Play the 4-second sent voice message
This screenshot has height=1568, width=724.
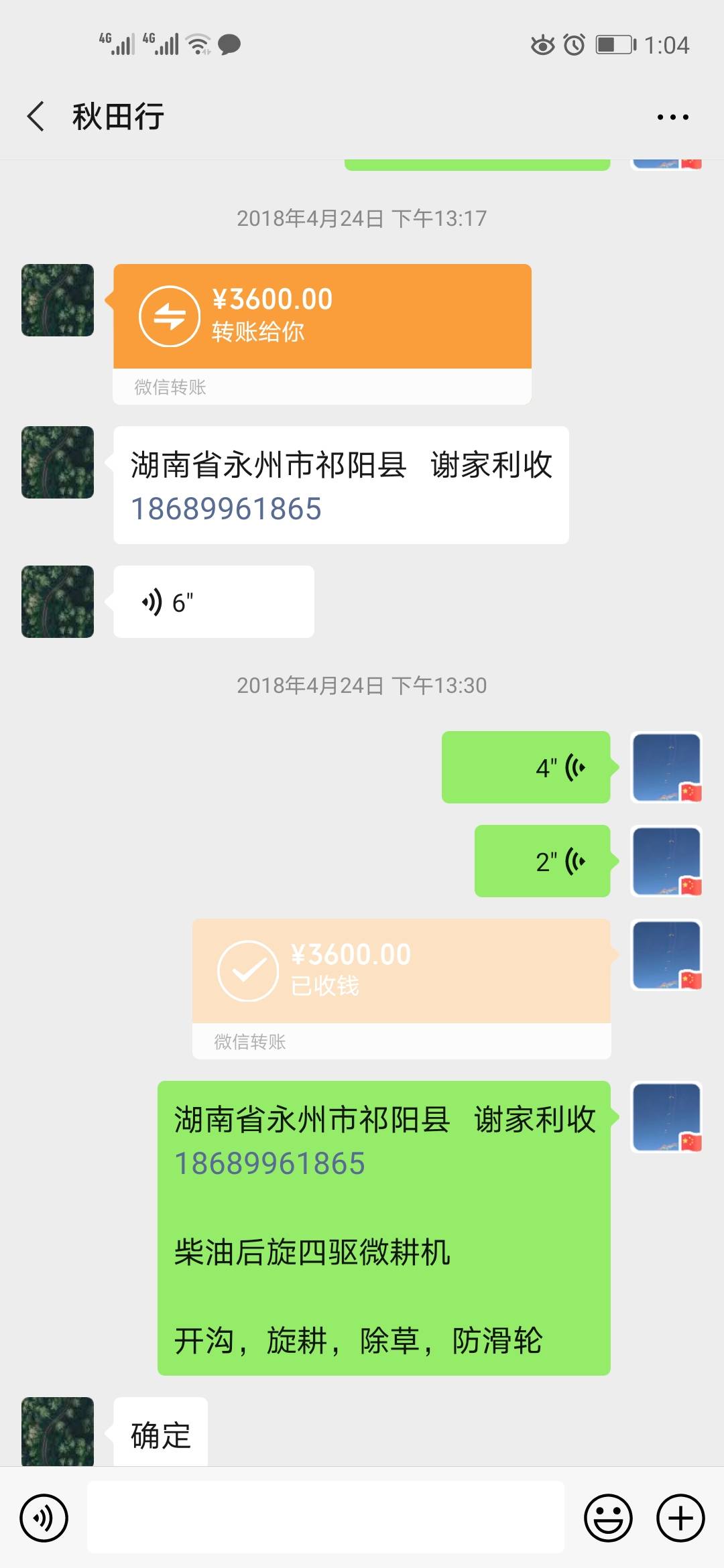(x=526, y=767)
